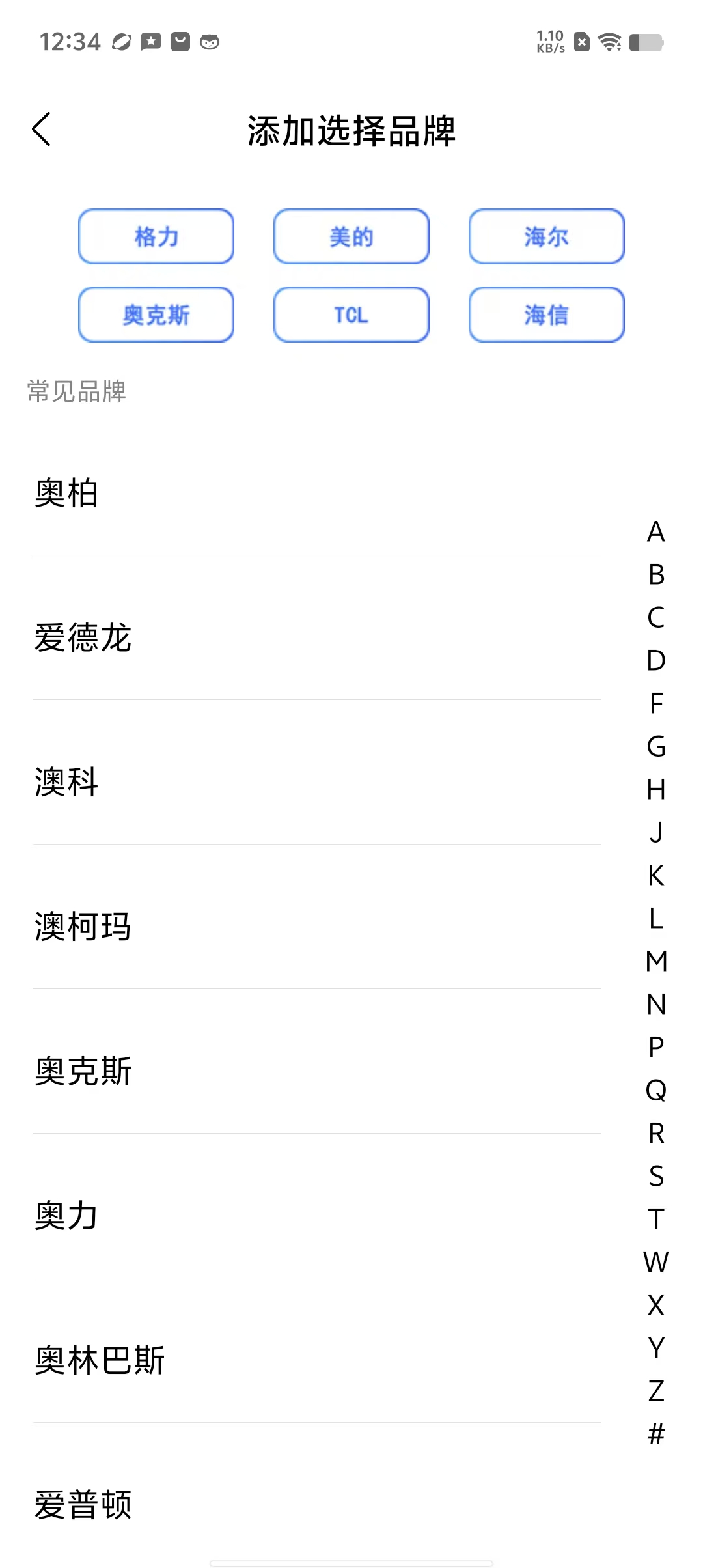This screenshot has height=1568, width=703.
Task: Jump to letter T in the index
Action: [656, 1219]
